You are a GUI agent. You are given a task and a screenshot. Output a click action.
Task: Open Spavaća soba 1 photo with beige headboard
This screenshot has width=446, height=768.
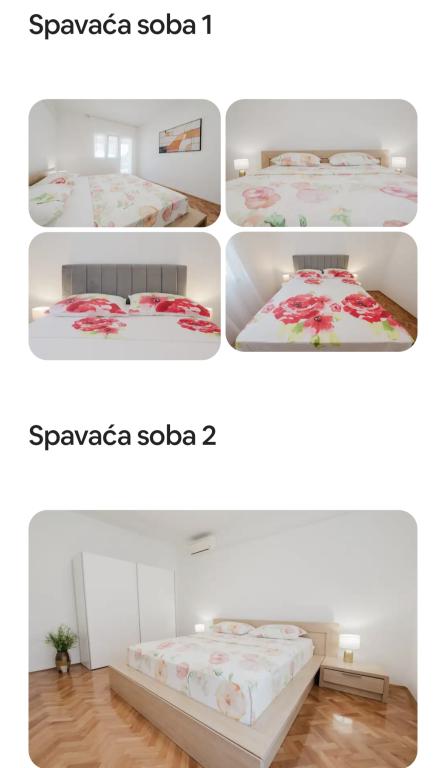tap(322, 163)
